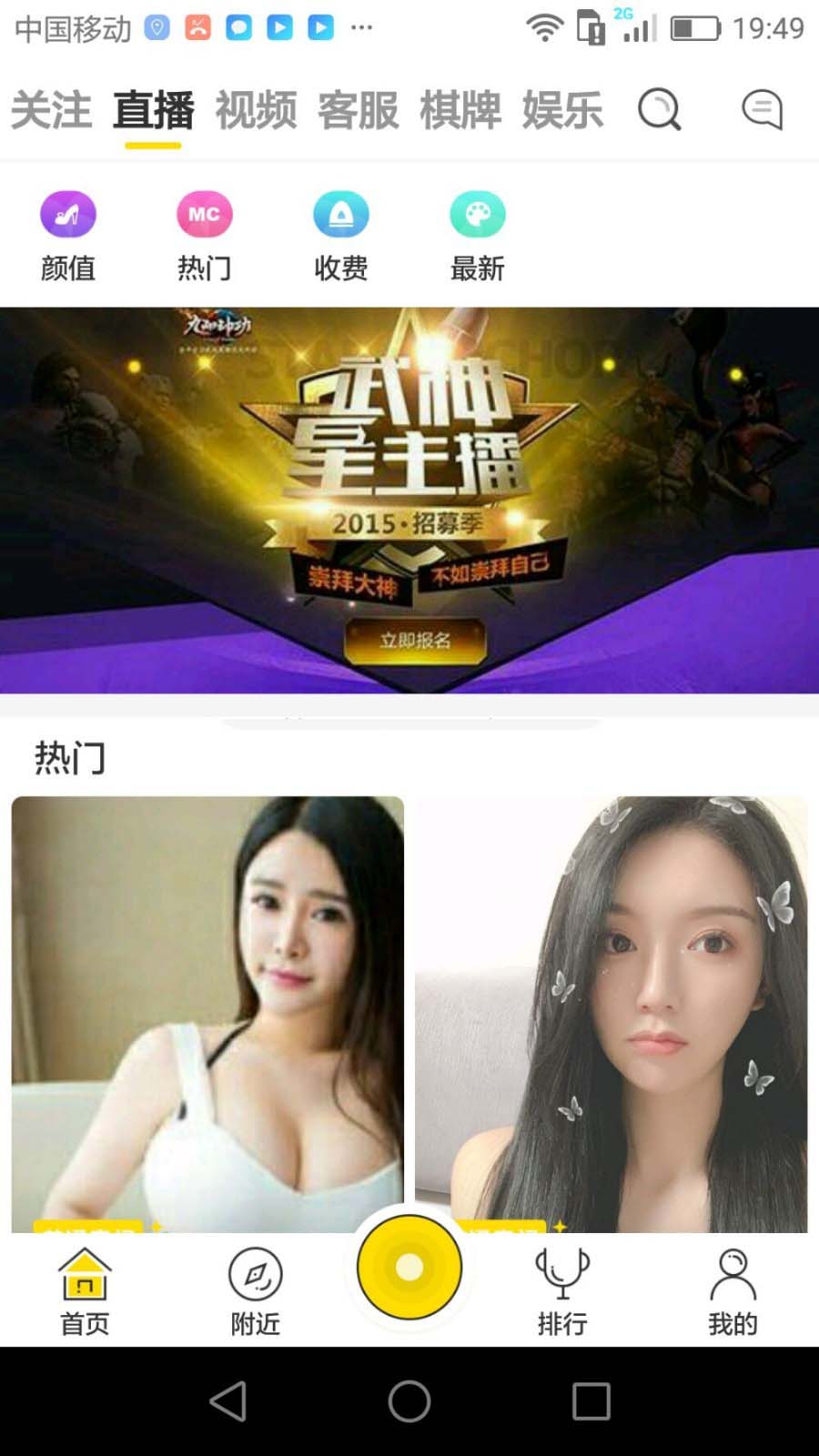The image size is (819, 1456).
Task: Select the 最新 category
Action: [478, 235]
